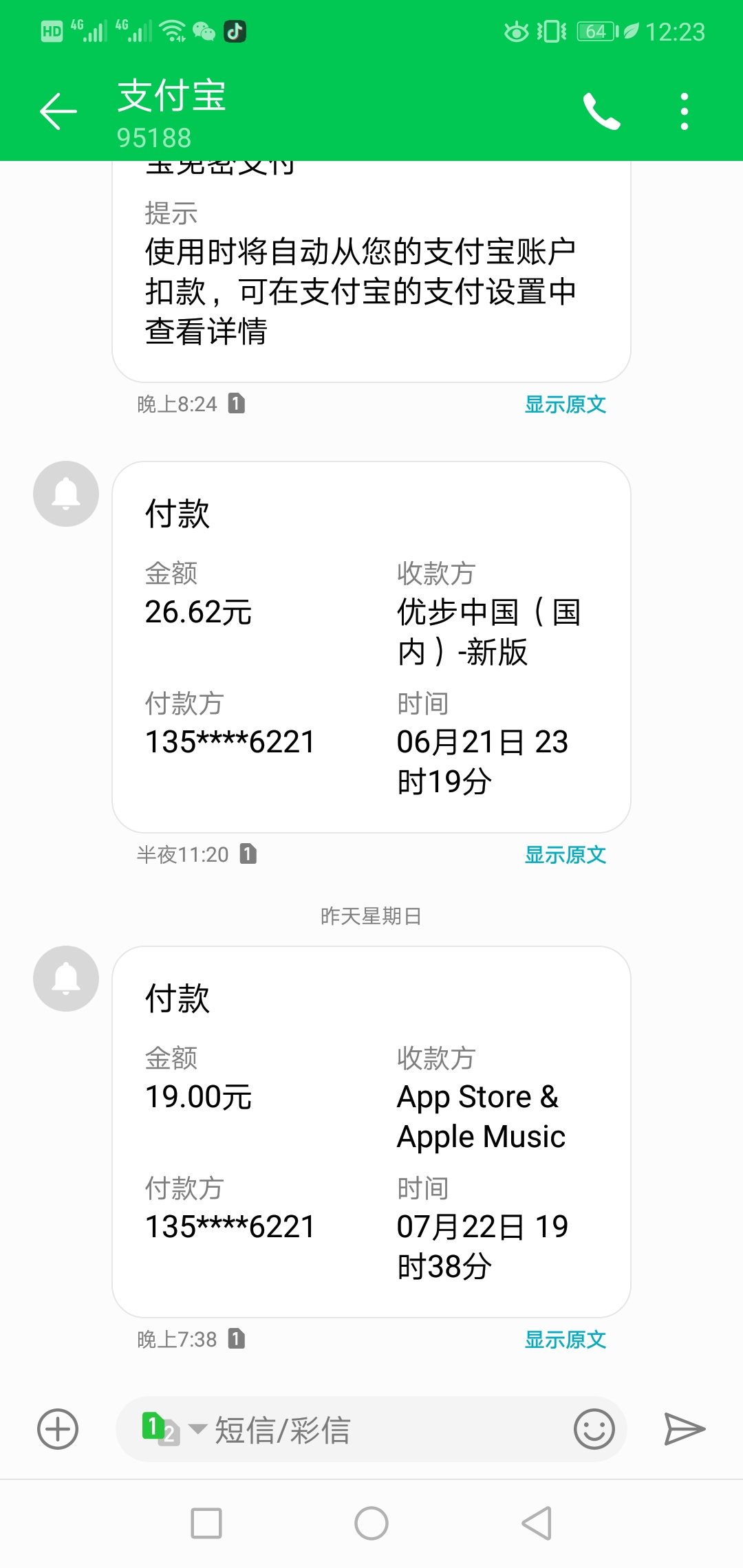This screenshot has height=1568, width=743.
Task: Open the 优步中国 payment card
Action: pyautogui.click(x=371, y=646)
